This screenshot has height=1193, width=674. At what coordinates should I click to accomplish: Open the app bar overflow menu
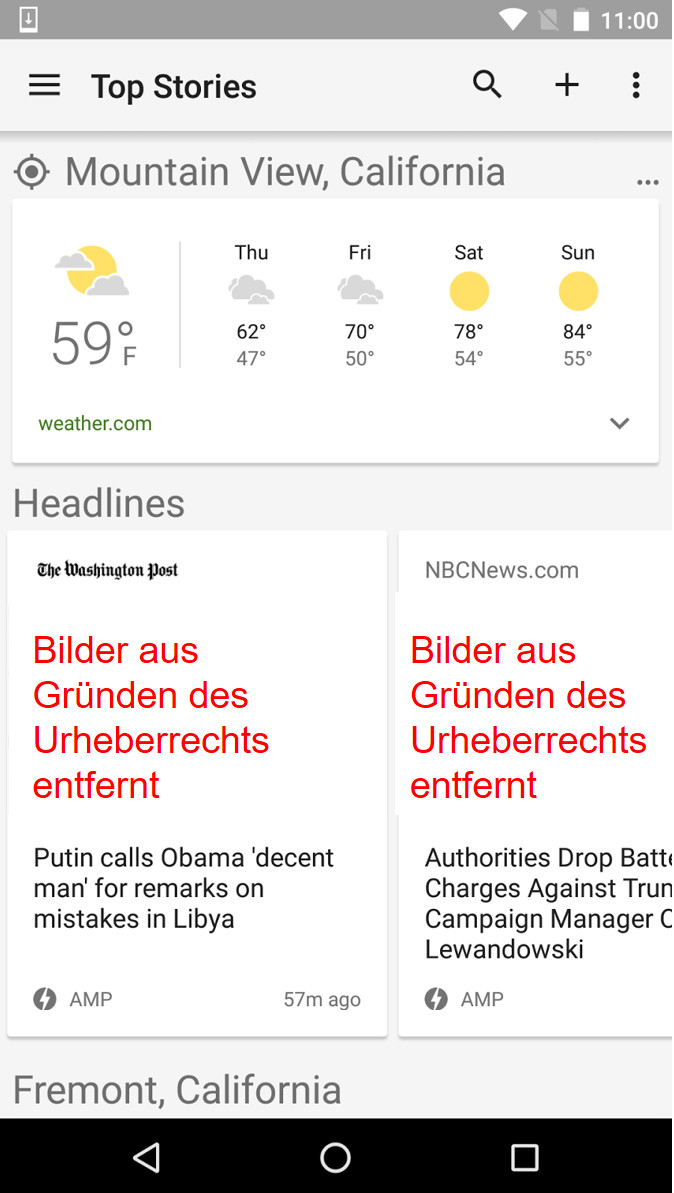click(636, 86)
